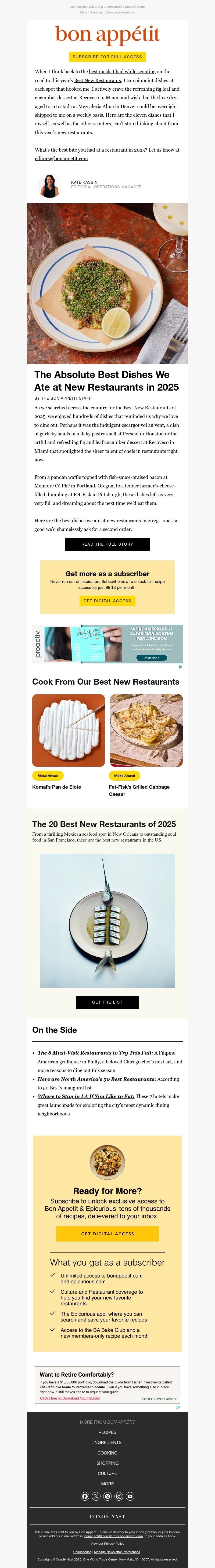Viewport: 215px width, 1568px height.
Task: Open Bon Appétit's Instagram profile
Action: click(x=119, y=1496)
